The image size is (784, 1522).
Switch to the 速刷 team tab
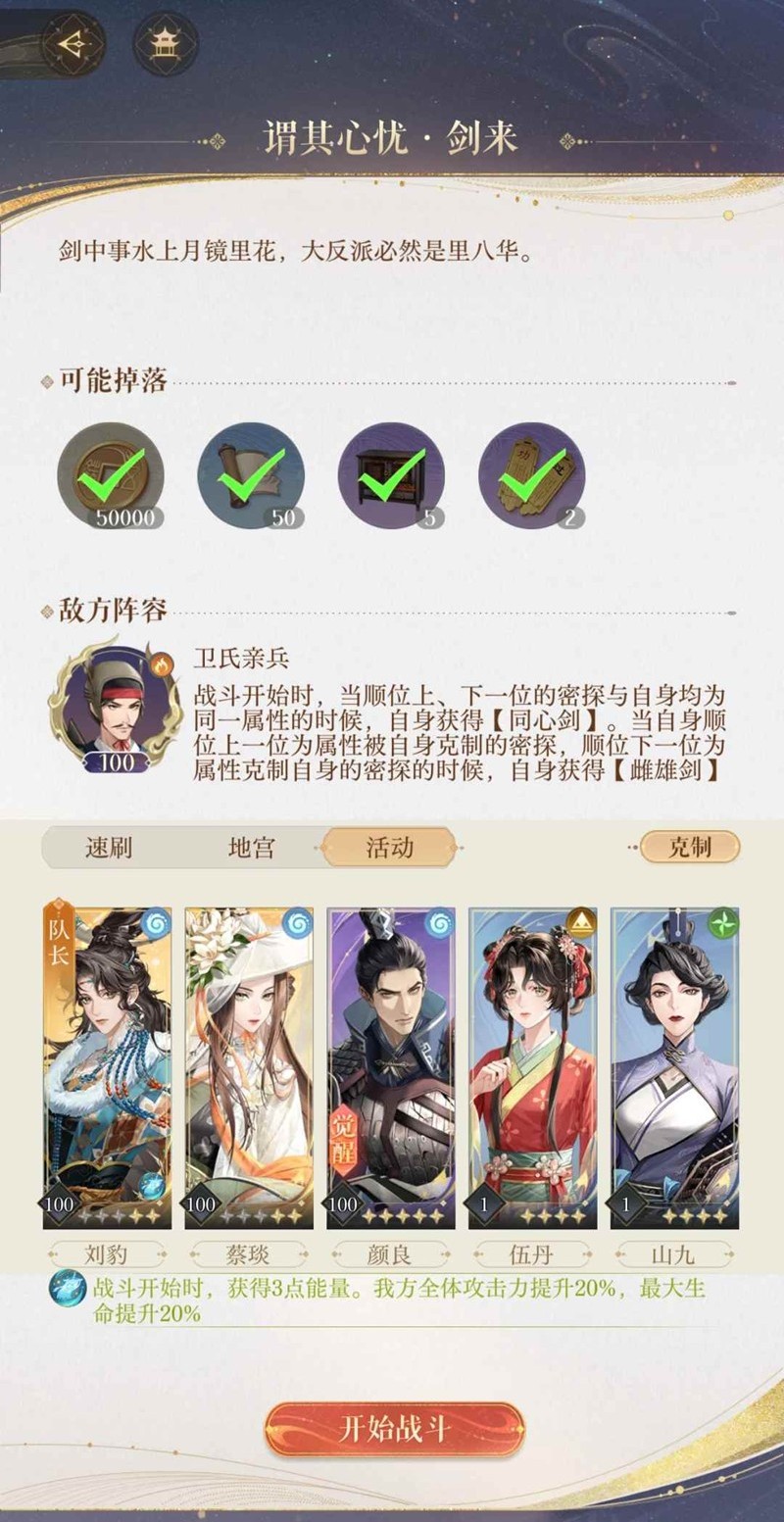coord(109,848)
